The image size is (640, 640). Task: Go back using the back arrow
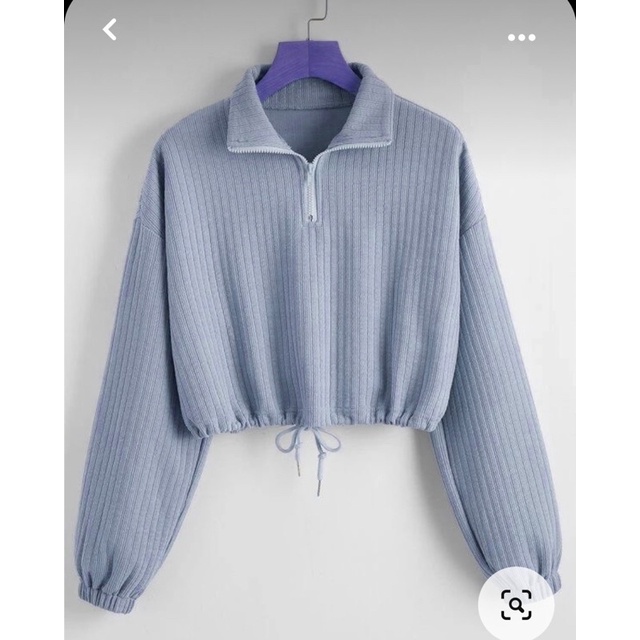(x=110, y=31)
